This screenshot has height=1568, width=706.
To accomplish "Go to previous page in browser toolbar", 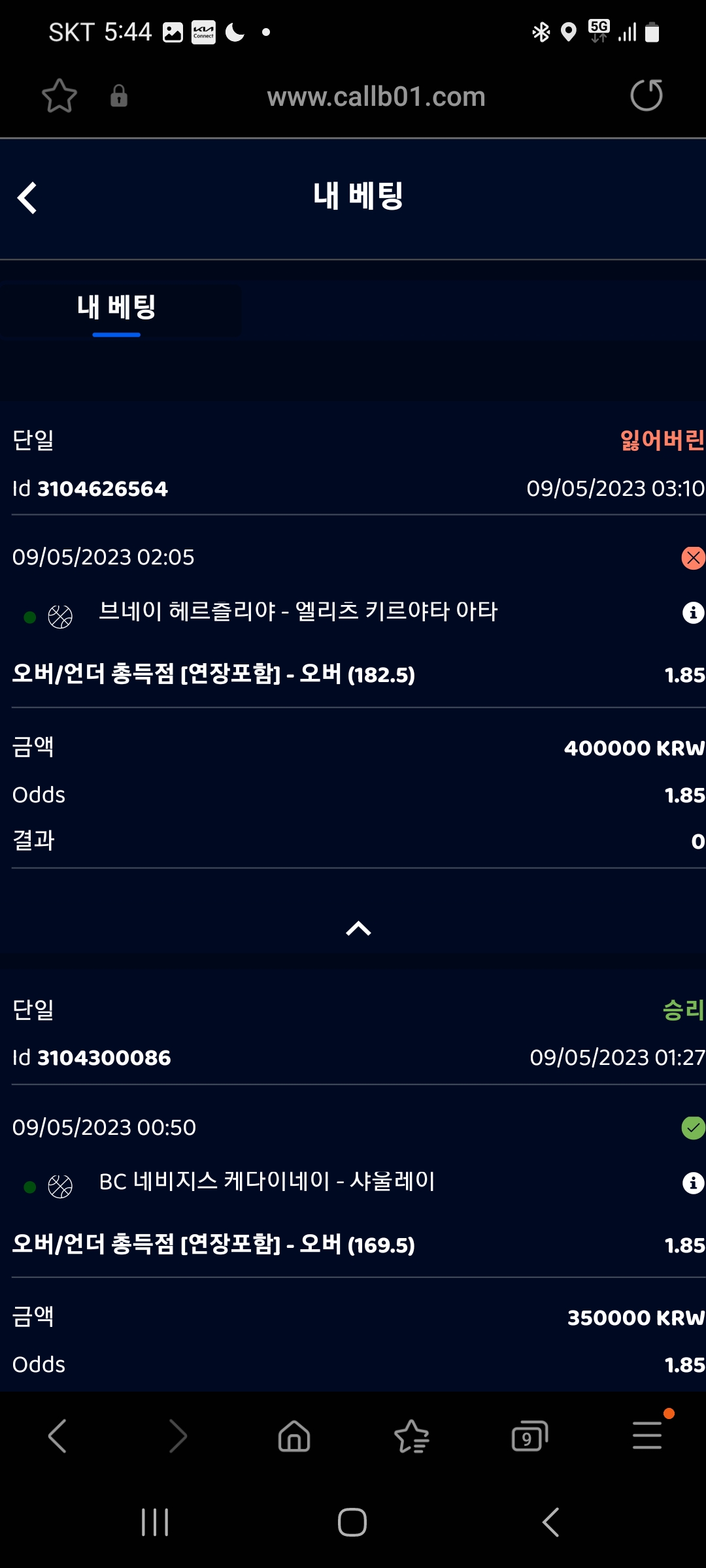I will 58,1436.
